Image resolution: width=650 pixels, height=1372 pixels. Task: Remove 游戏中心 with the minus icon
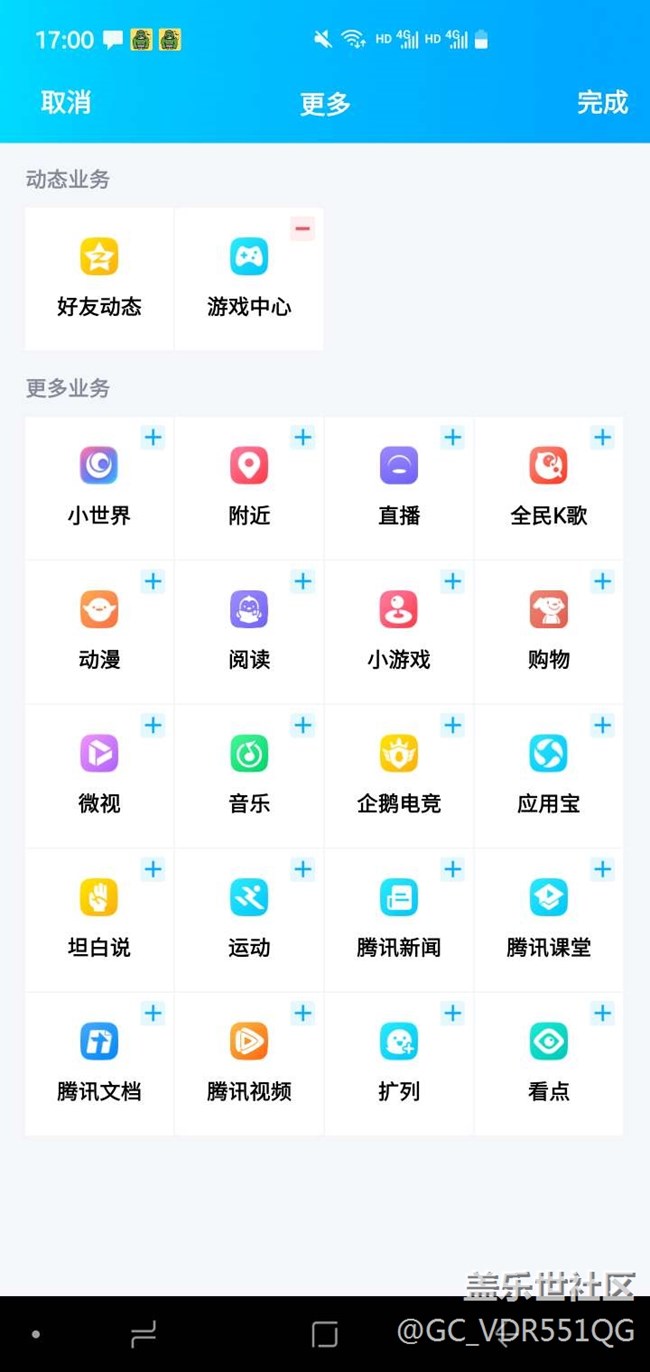[303, 229]
